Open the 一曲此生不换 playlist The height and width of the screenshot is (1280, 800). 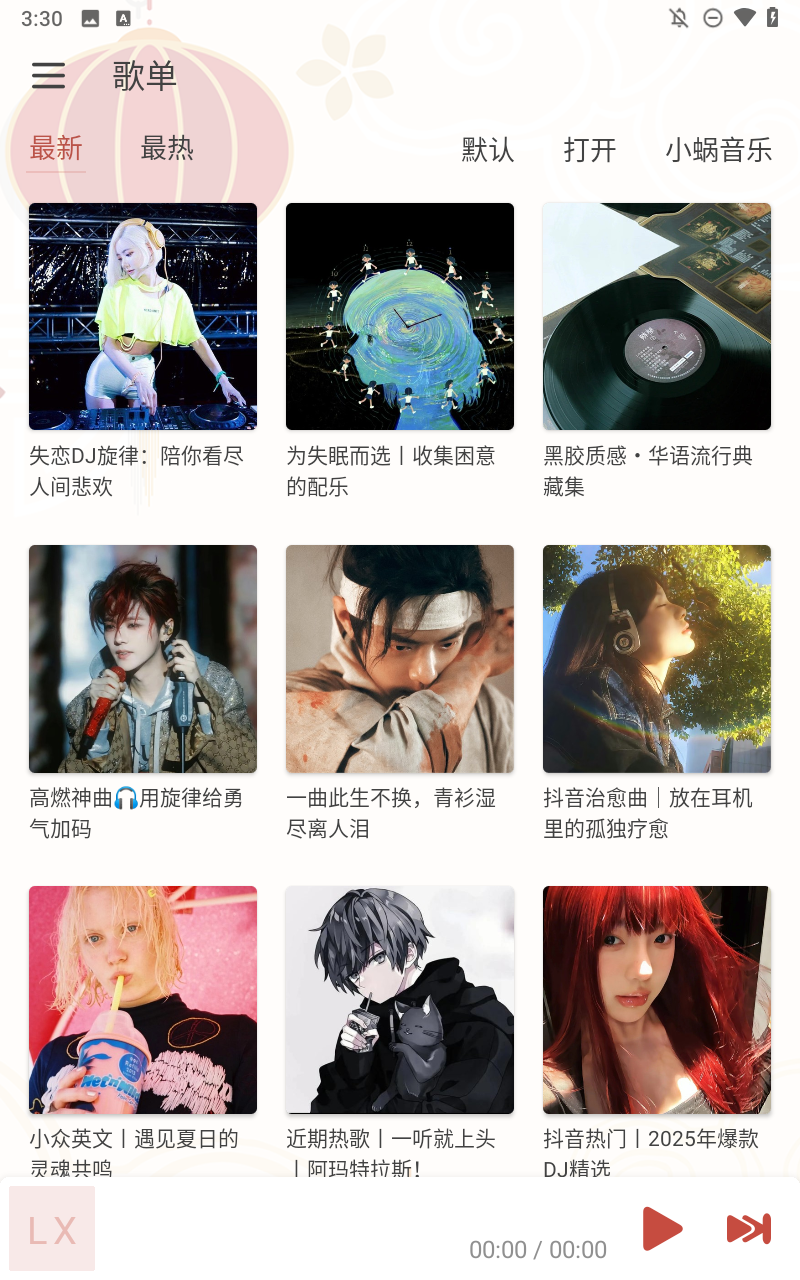[400, 659]
